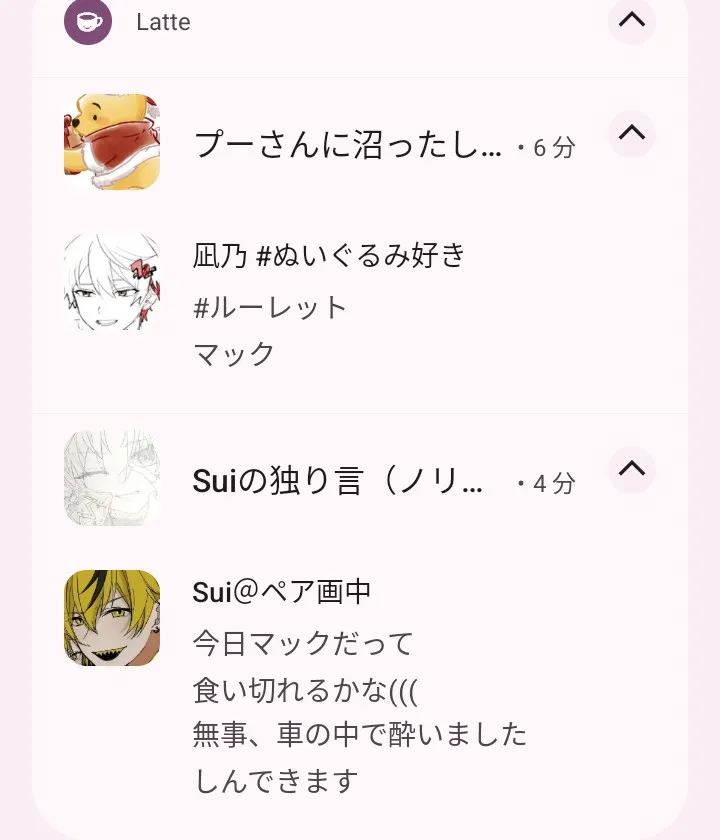The height and width of the screenshot is (840, 720).
Task: Open the 凪乃 #ぬいぐるみ好き message
Action: [x=330, y=304]
